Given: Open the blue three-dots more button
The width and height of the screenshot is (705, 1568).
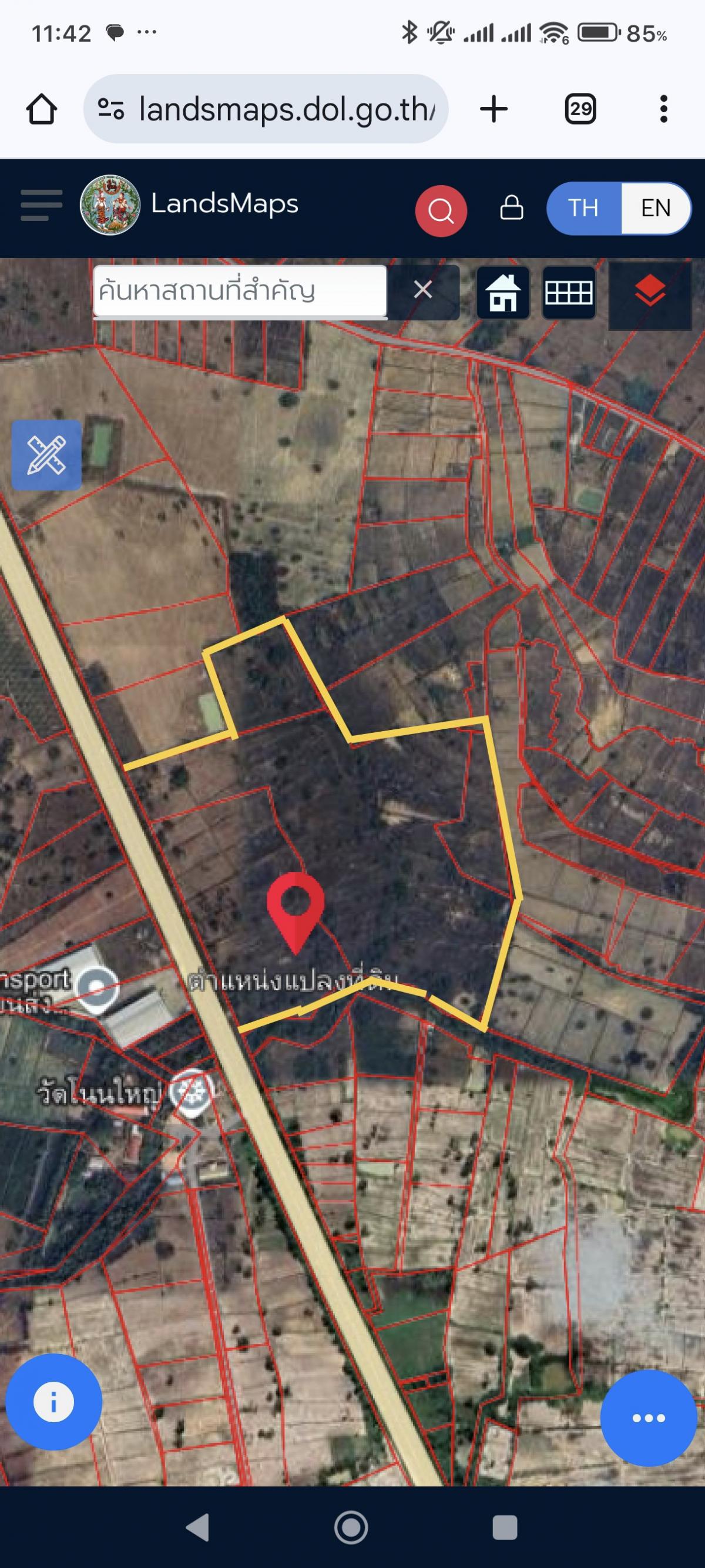Looking at the screenshot, I should coord(648,1418).
